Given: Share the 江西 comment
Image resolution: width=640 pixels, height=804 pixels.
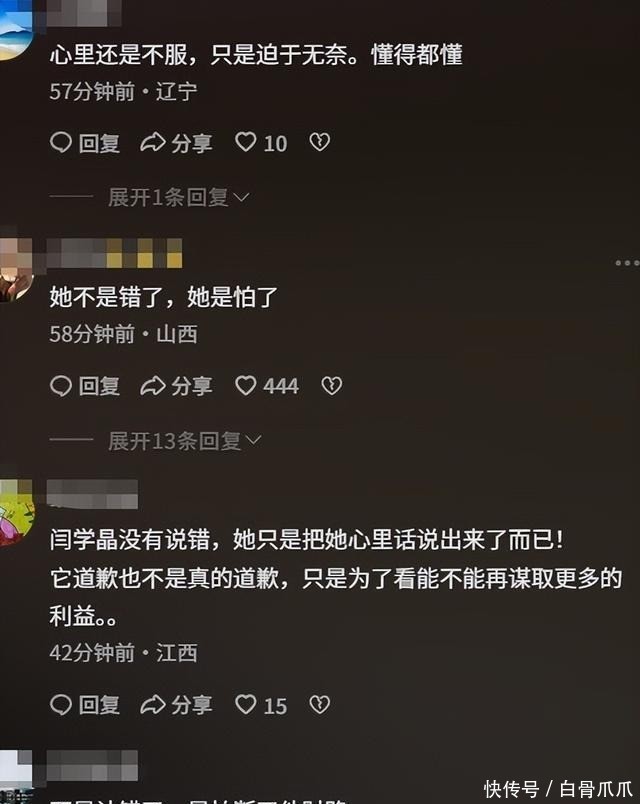Looking at the screenshot, I should pyautogui.click(x=176, y=705).
